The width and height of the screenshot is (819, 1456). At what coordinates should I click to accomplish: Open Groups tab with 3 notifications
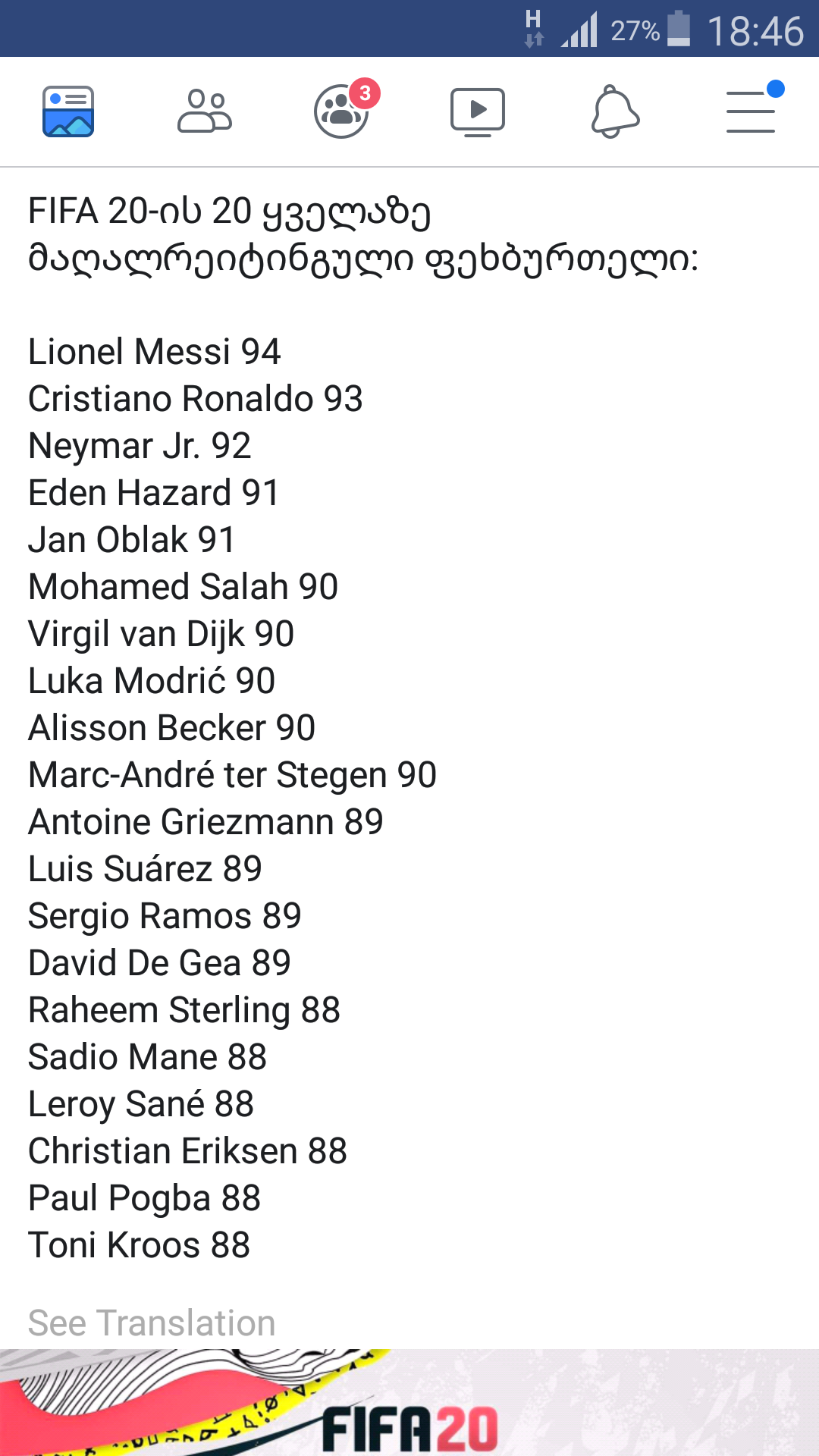[341, 111]
